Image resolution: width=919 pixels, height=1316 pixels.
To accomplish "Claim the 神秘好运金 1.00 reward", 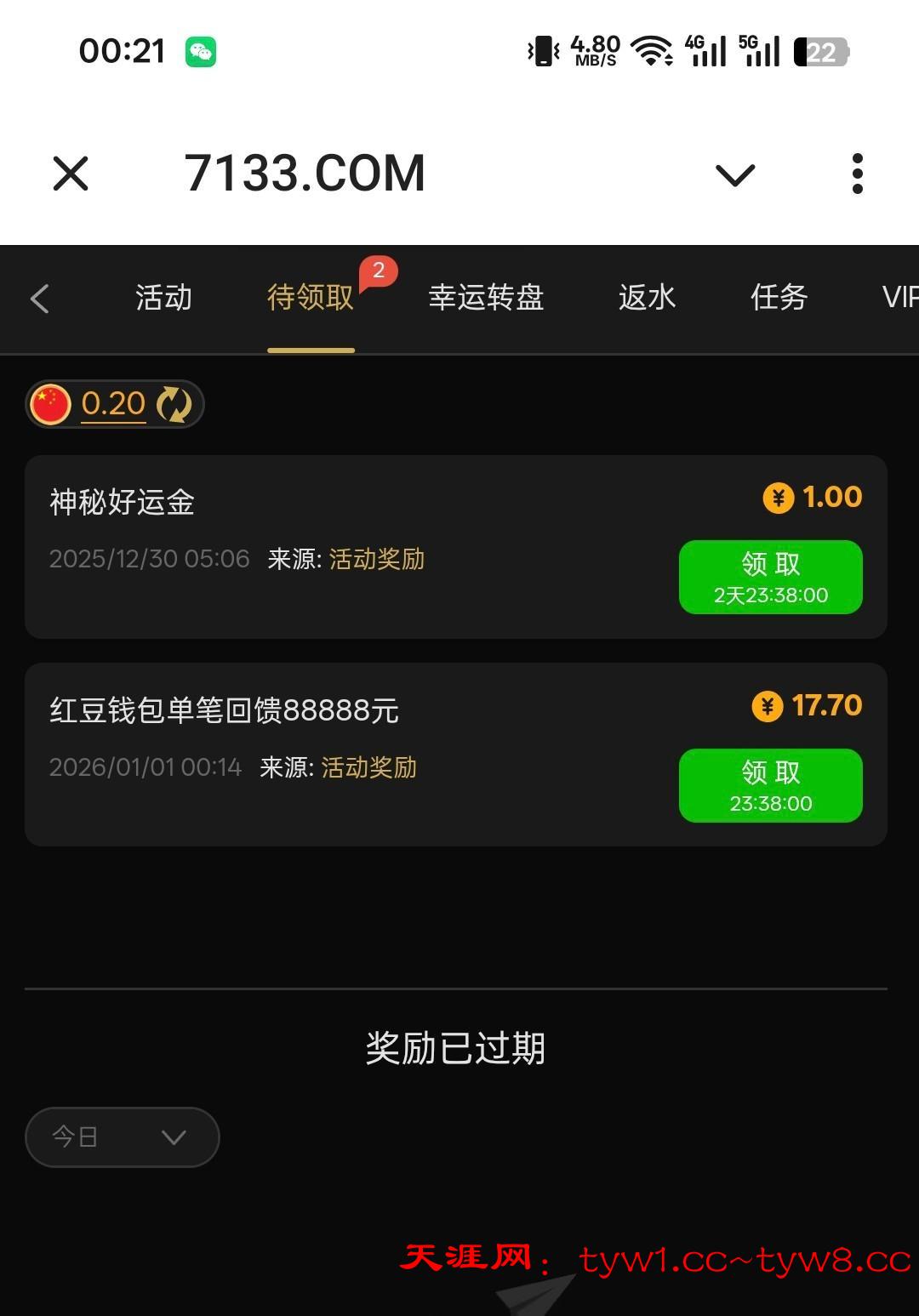I will click(x=770, y=577).
